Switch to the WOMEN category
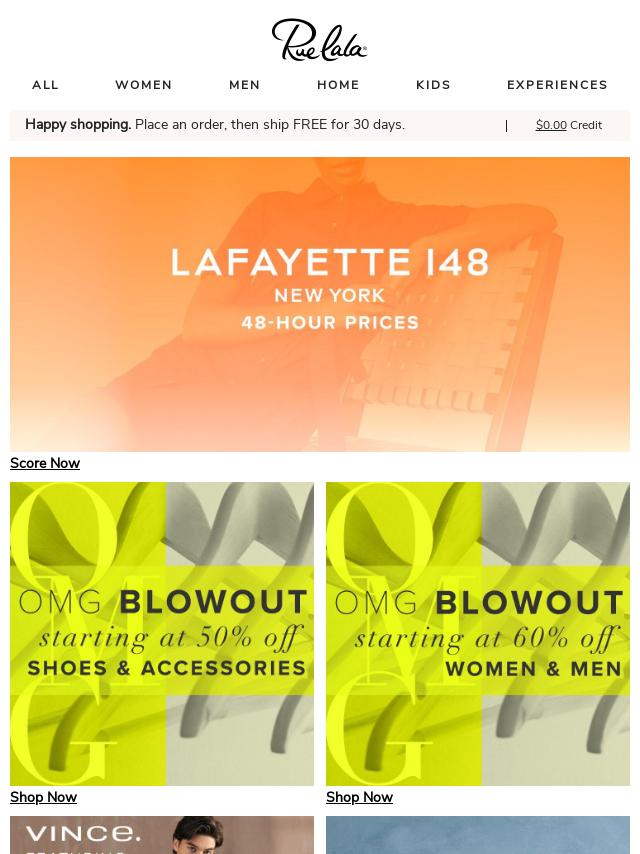The width and height of the screenshot is (640, 854). (x=143, y=85)
